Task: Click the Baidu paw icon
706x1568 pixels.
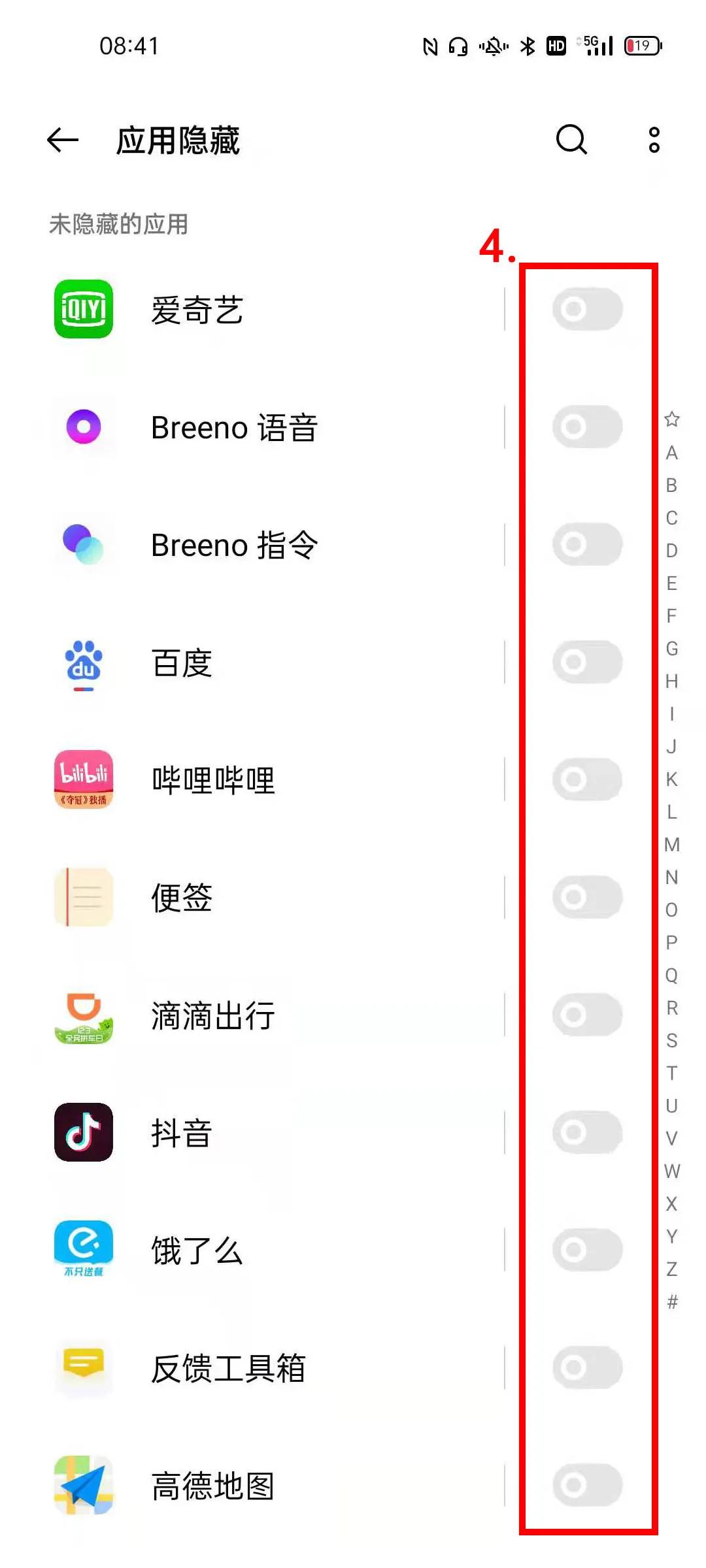Action: pyautogui.click(x=84, y=663)
